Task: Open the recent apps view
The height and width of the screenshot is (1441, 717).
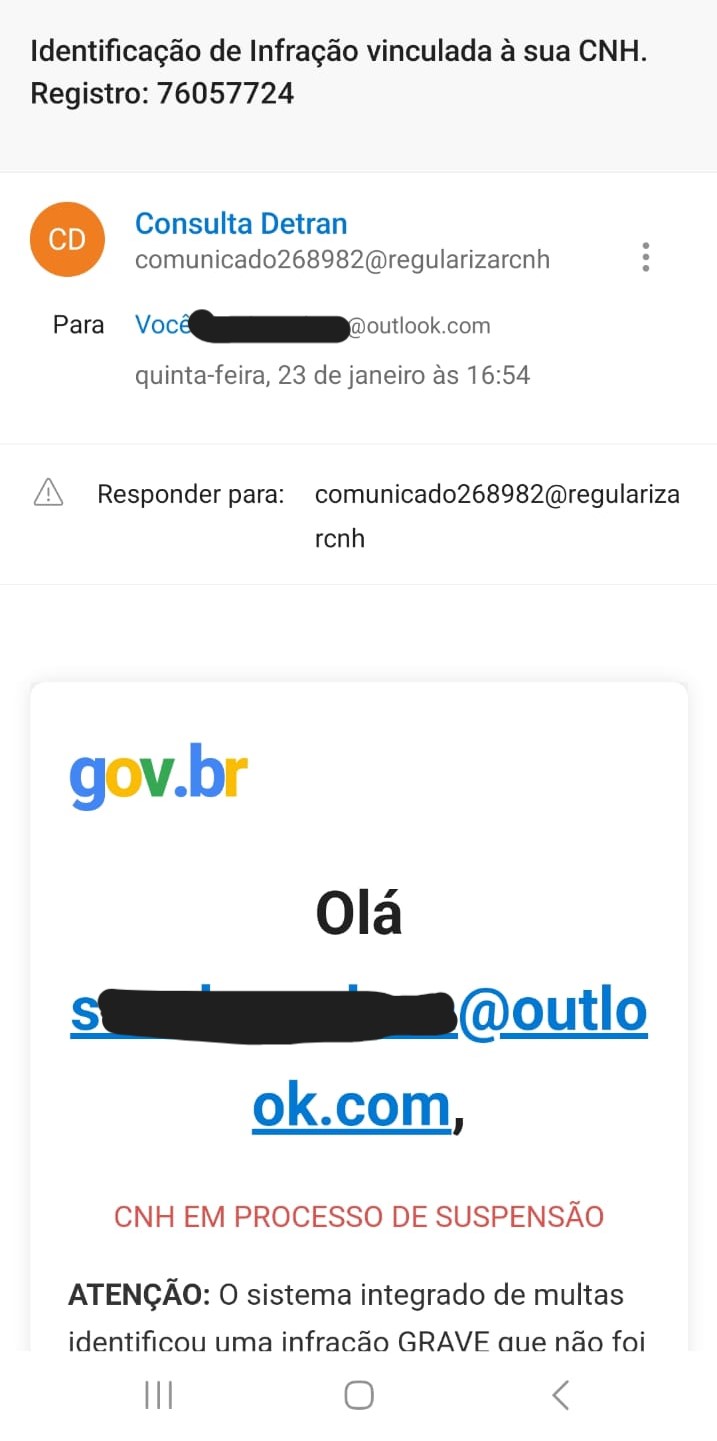Action: pos(159,1395)
